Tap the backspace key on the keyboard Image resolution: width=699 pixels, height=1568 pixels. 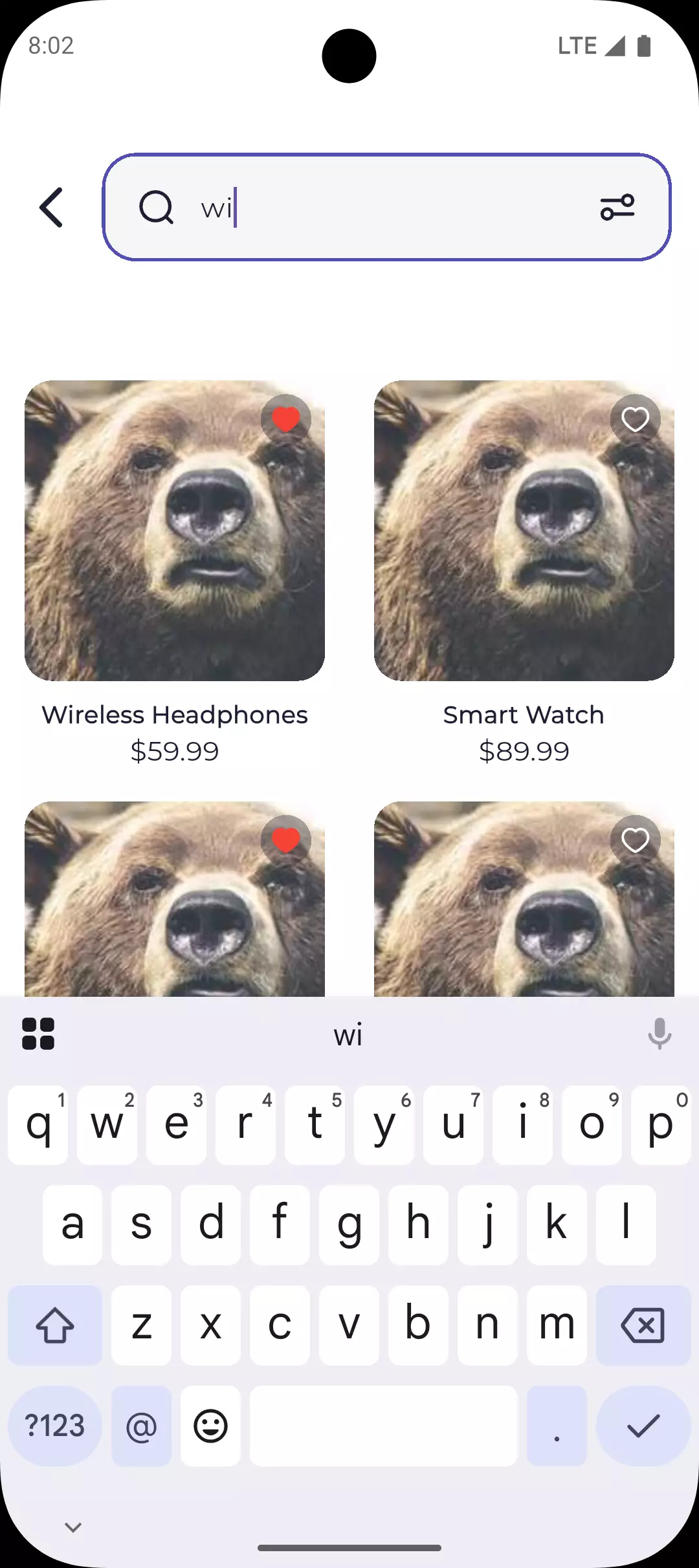tap(643, 1325)
